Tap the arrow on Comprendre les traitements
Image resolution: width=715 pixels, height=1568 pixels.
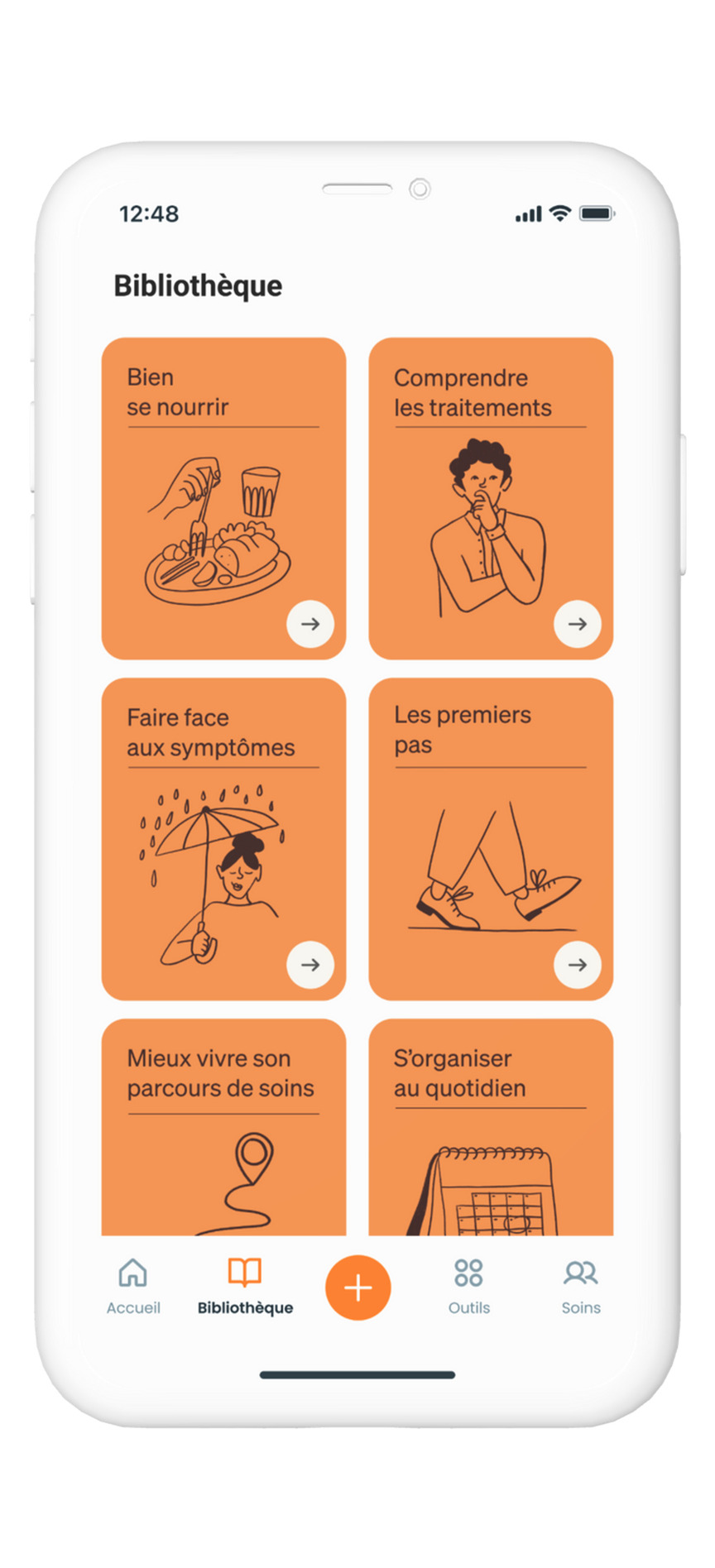point(577,624)
